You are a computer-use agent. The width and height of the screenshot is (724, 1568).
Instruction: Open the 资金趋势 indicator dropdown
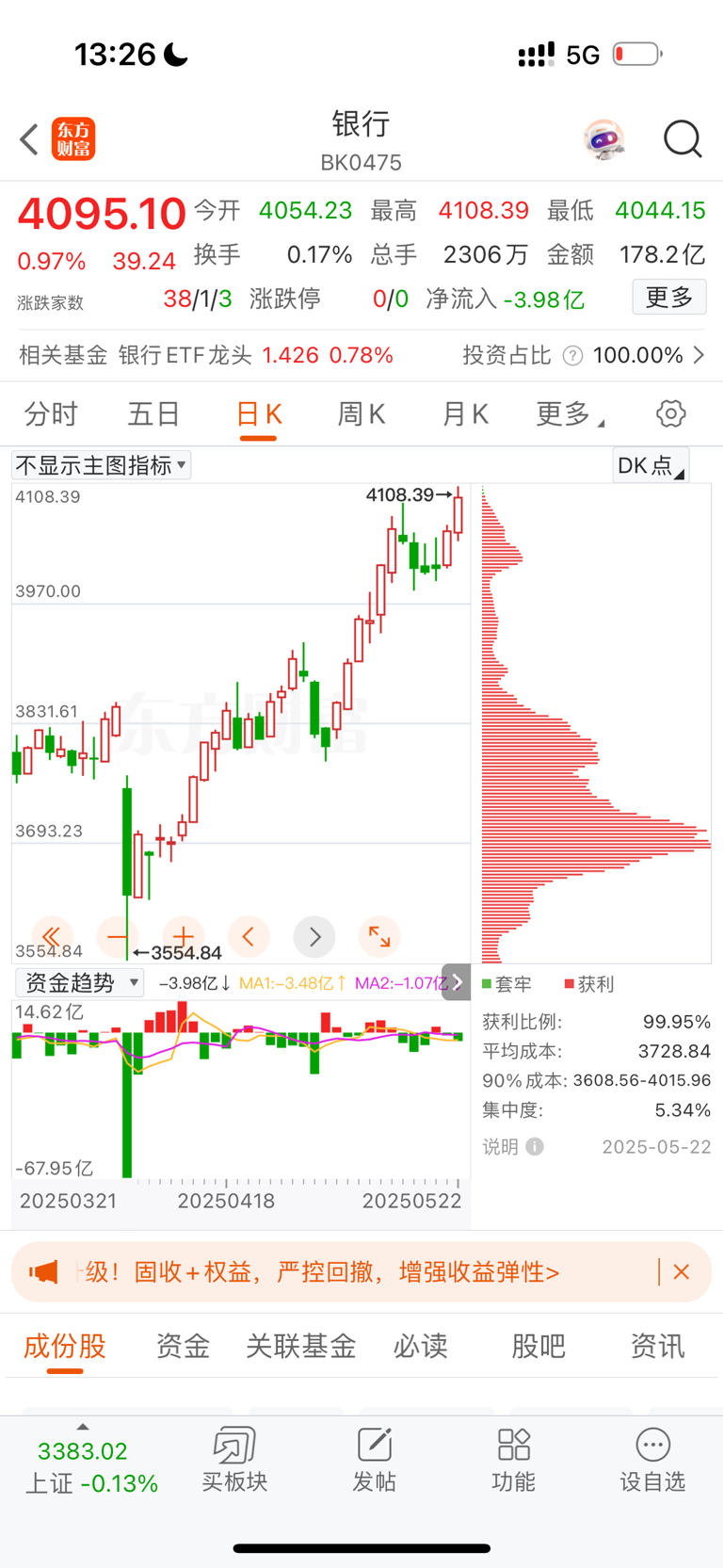pyautogui.click(x=79, y=983)
